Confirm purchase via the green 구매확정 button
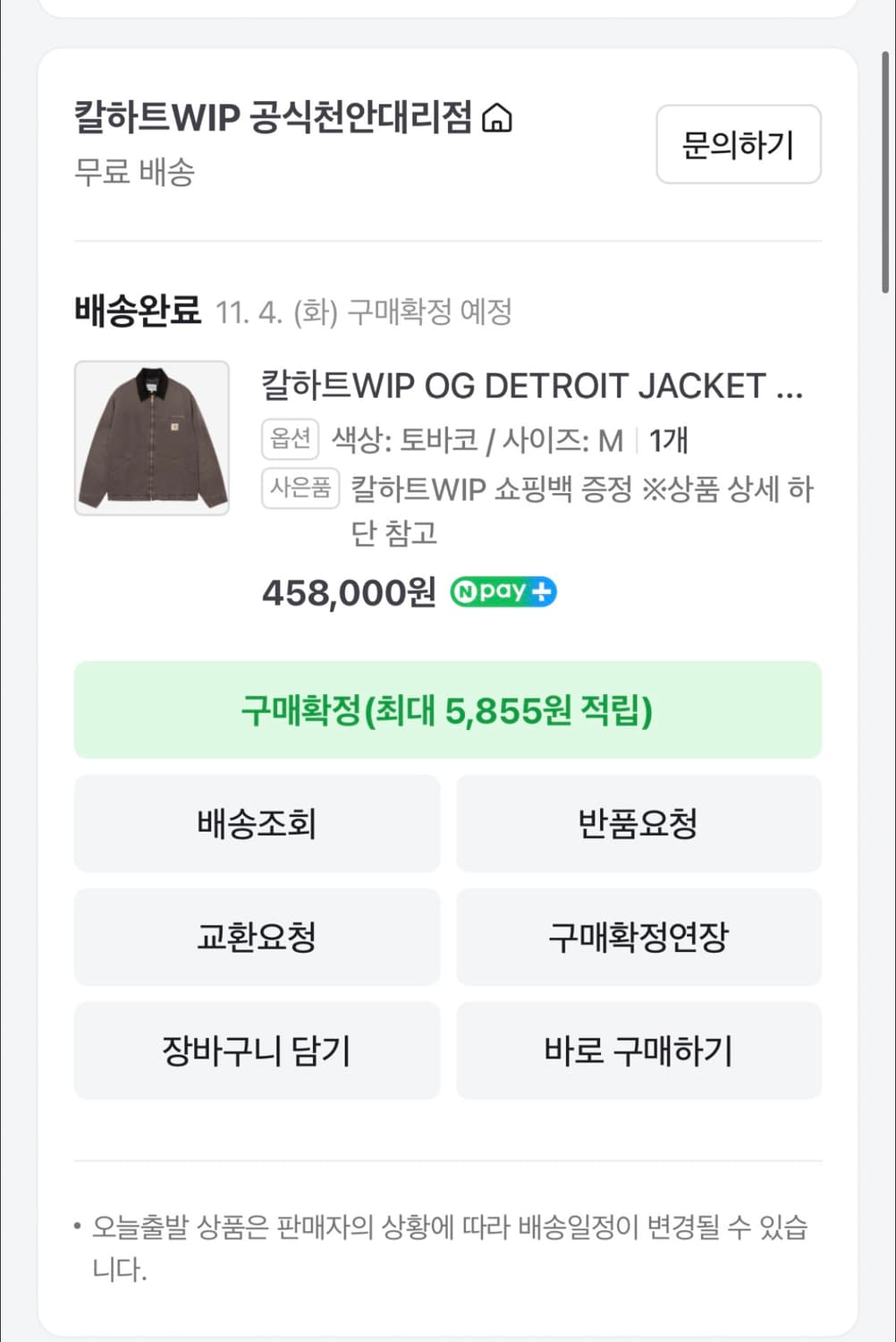This screenshot has height=1342, width=896. (448, 710)
